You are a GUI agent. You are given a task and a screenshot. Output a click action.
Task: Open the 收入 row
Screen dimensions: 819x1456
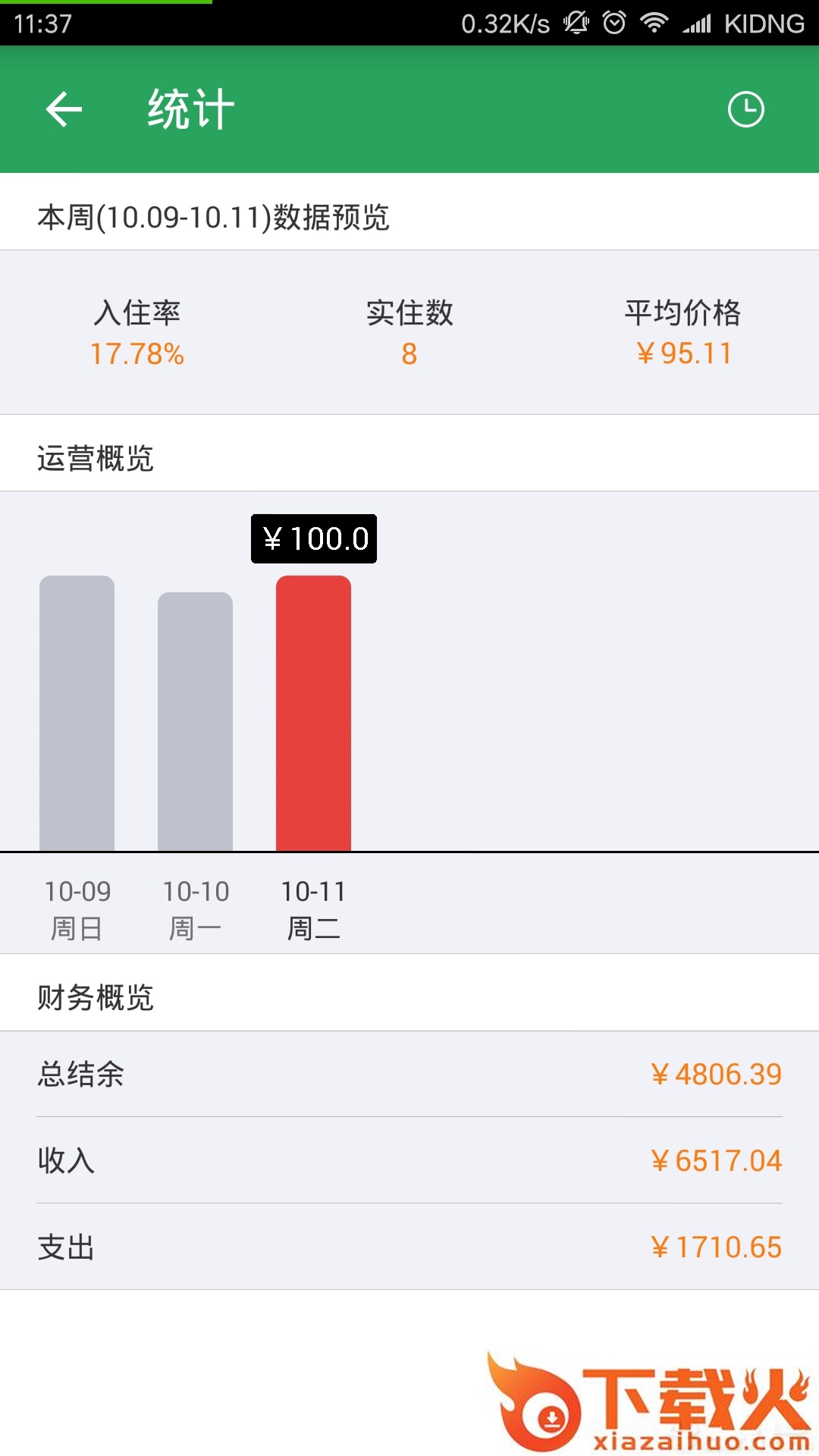click(x=409, y=1160)
